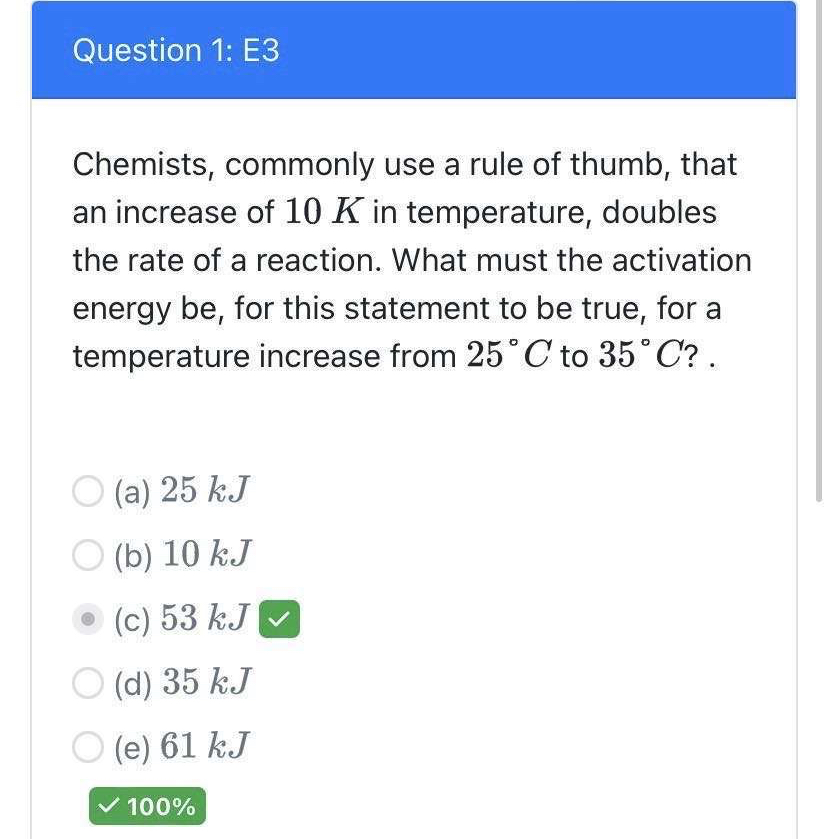Click the answer text (d) 35 kJ

[184, 682]
